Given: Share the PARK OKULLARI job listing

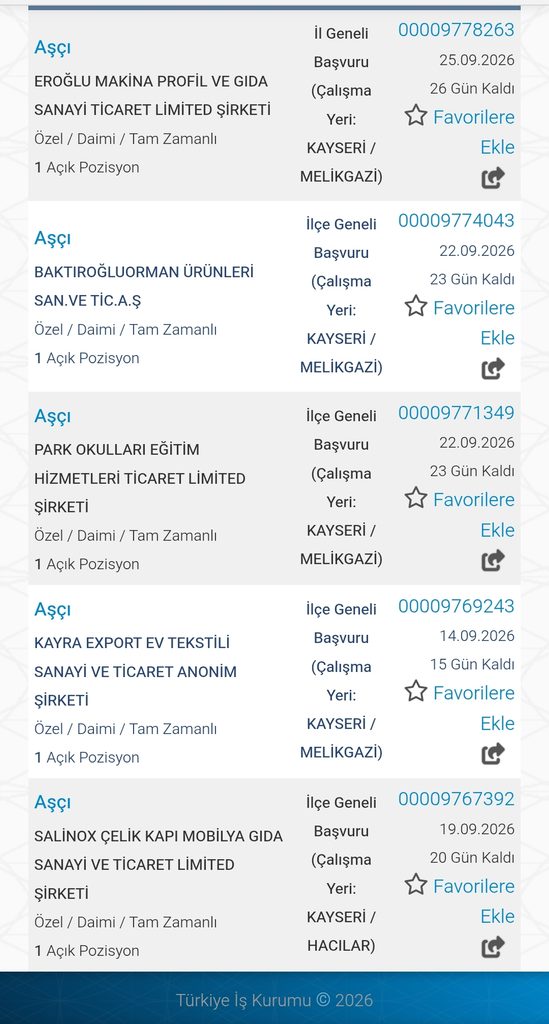Looking at the screenshot, I should pyautogui.click(x=494, y=560).
